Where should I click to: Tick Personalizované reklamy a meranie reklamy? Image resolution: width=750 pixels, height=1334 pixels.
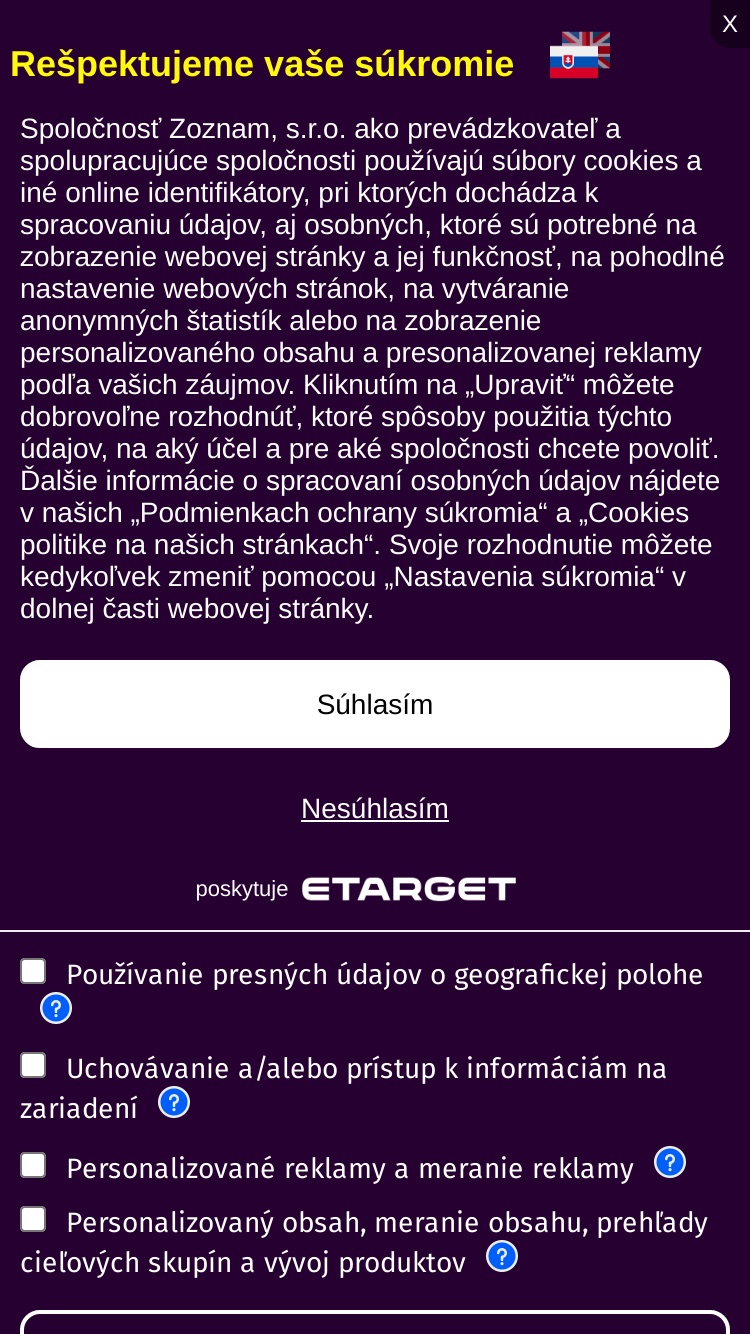coord(33,1165)
